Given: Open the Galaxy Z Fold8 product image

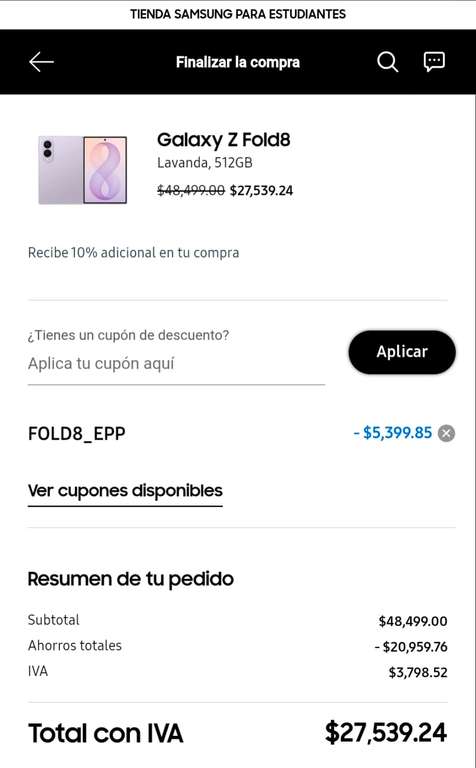Looking at the screenshot, I should [83, 170].
